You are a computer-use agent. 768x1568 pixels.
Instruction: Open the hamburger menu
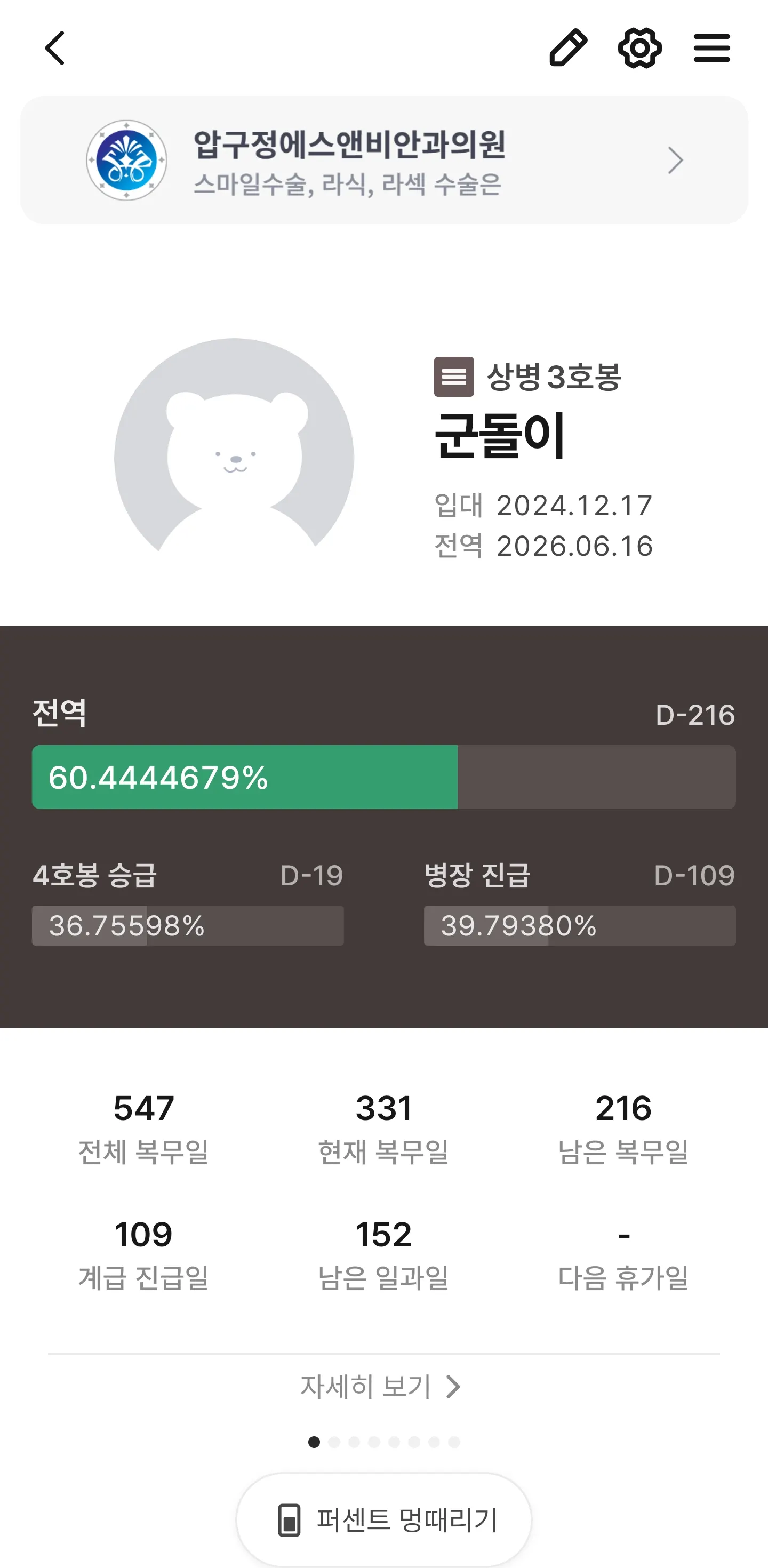tap(711, 47)
